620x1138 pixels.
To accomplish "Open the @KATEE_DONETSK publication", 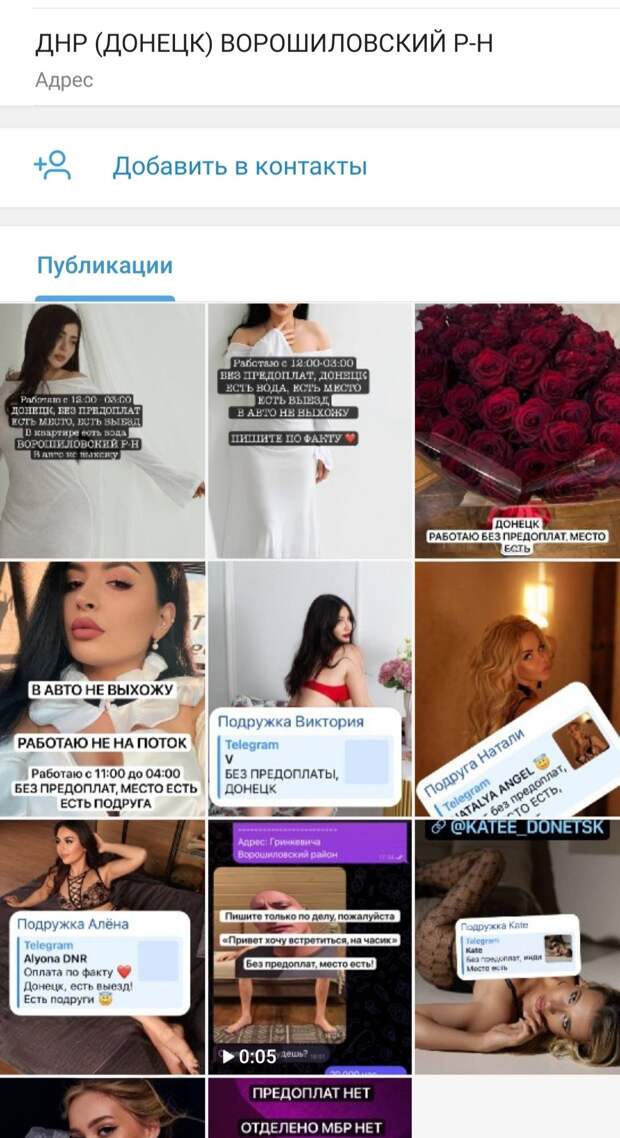I will [x=517, y=947].
